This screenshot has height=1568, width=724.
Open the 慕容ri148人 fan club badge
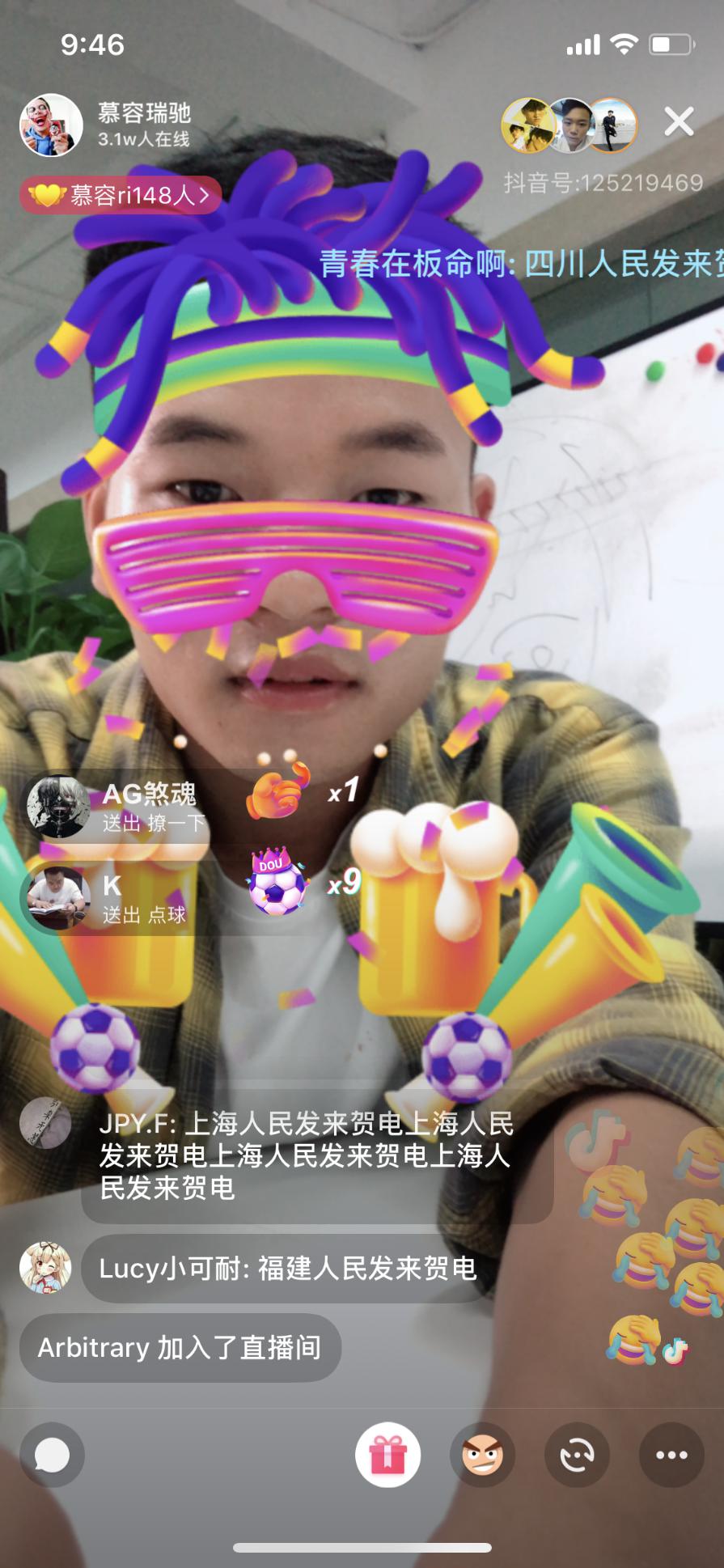click(120, 195)
